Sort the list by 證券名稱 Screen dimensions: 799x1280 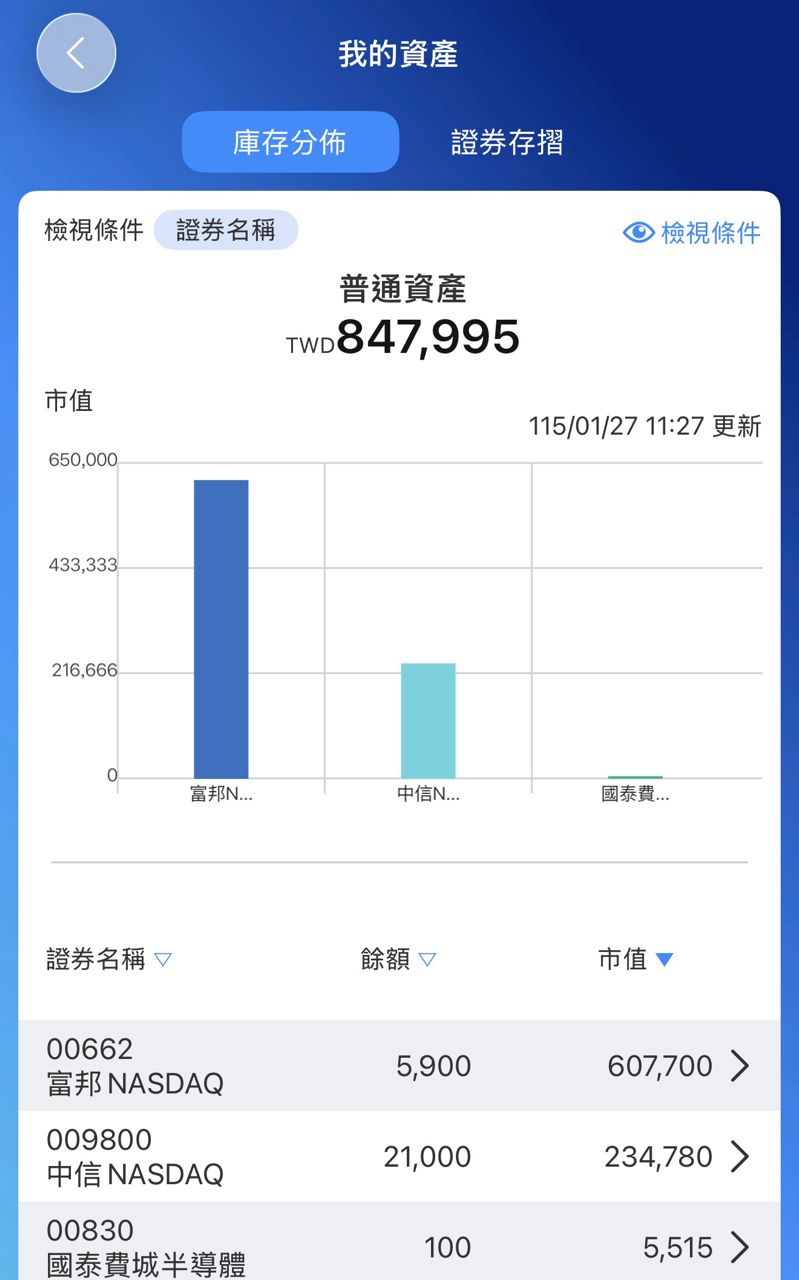point(109,960)
